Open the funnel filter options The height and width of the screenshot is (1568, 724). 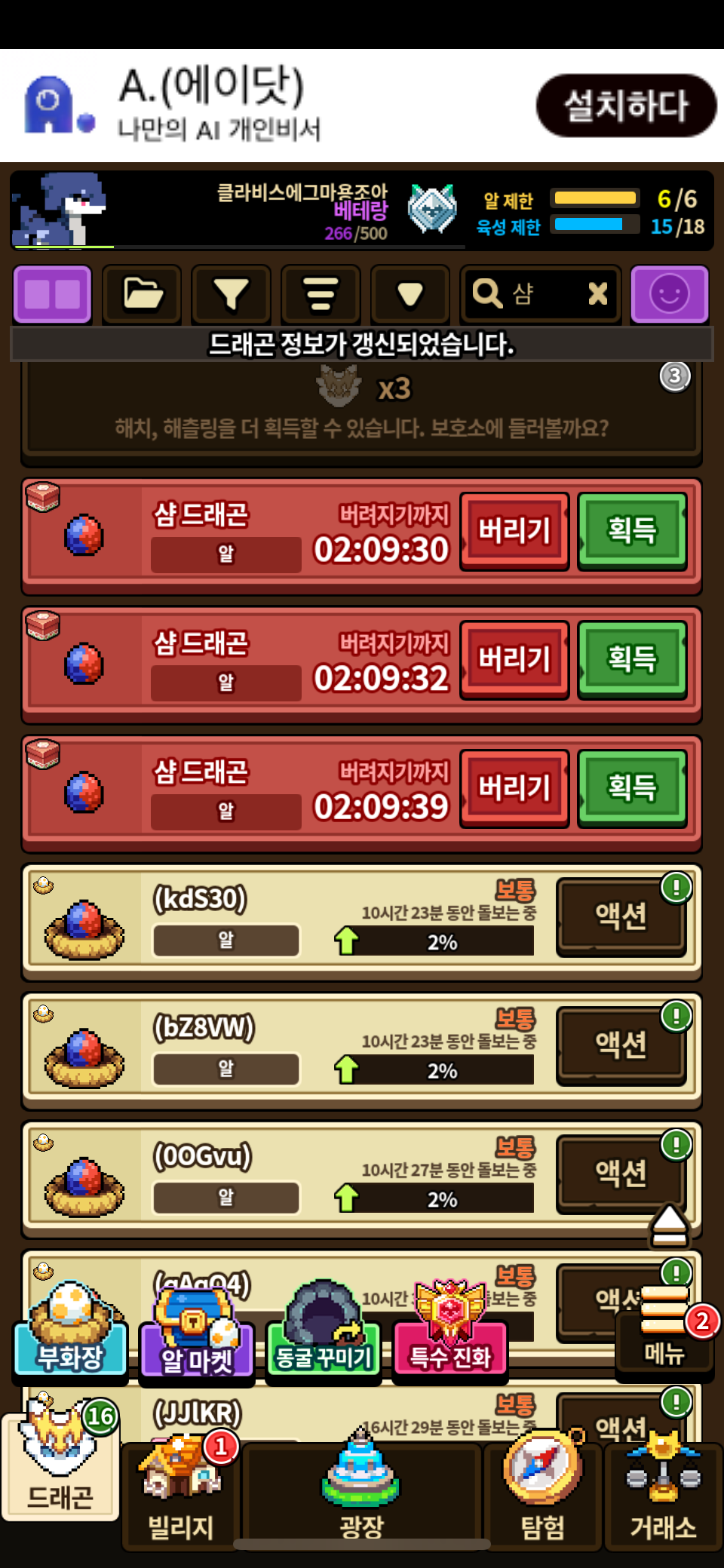tap(231, 294)
